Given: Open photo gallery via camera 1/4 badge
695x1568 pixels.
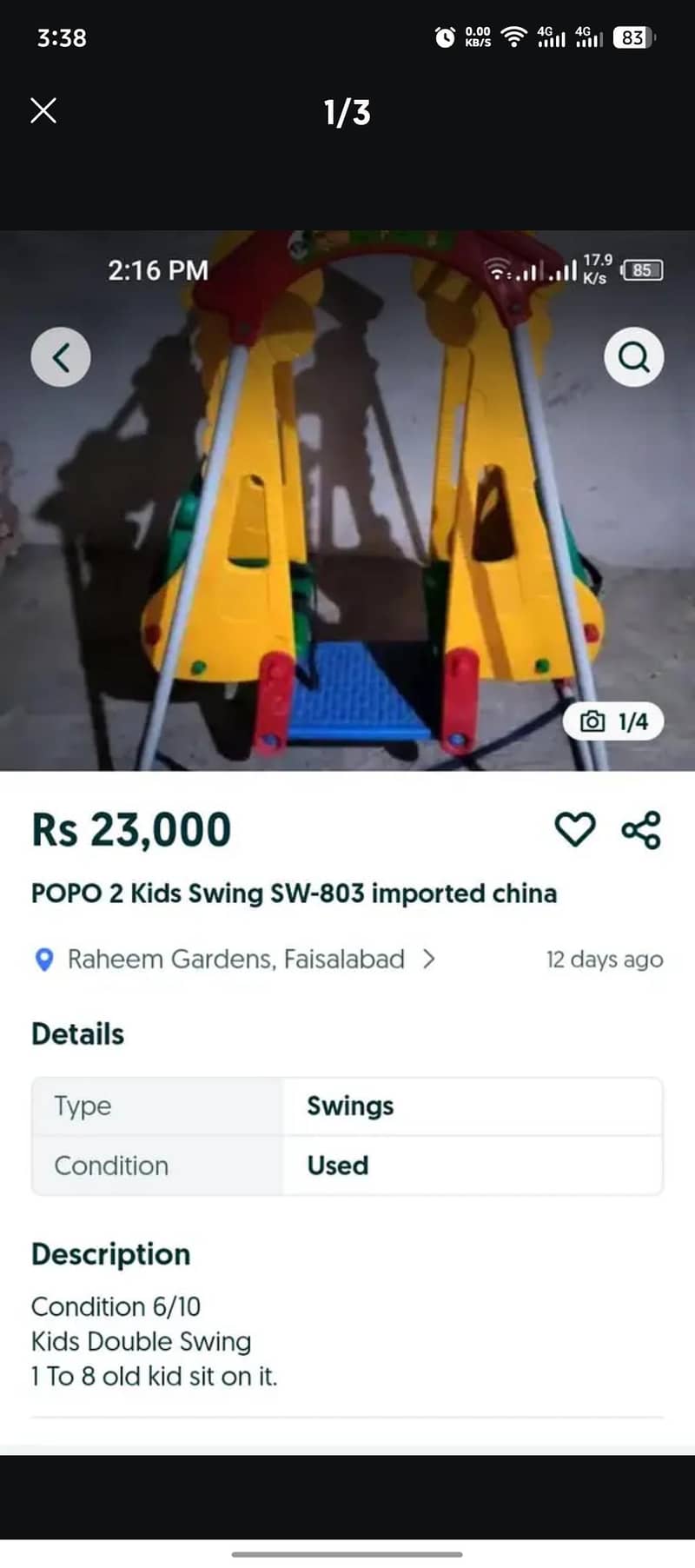Looking at the screenshot, I should [x=614, y=721].
